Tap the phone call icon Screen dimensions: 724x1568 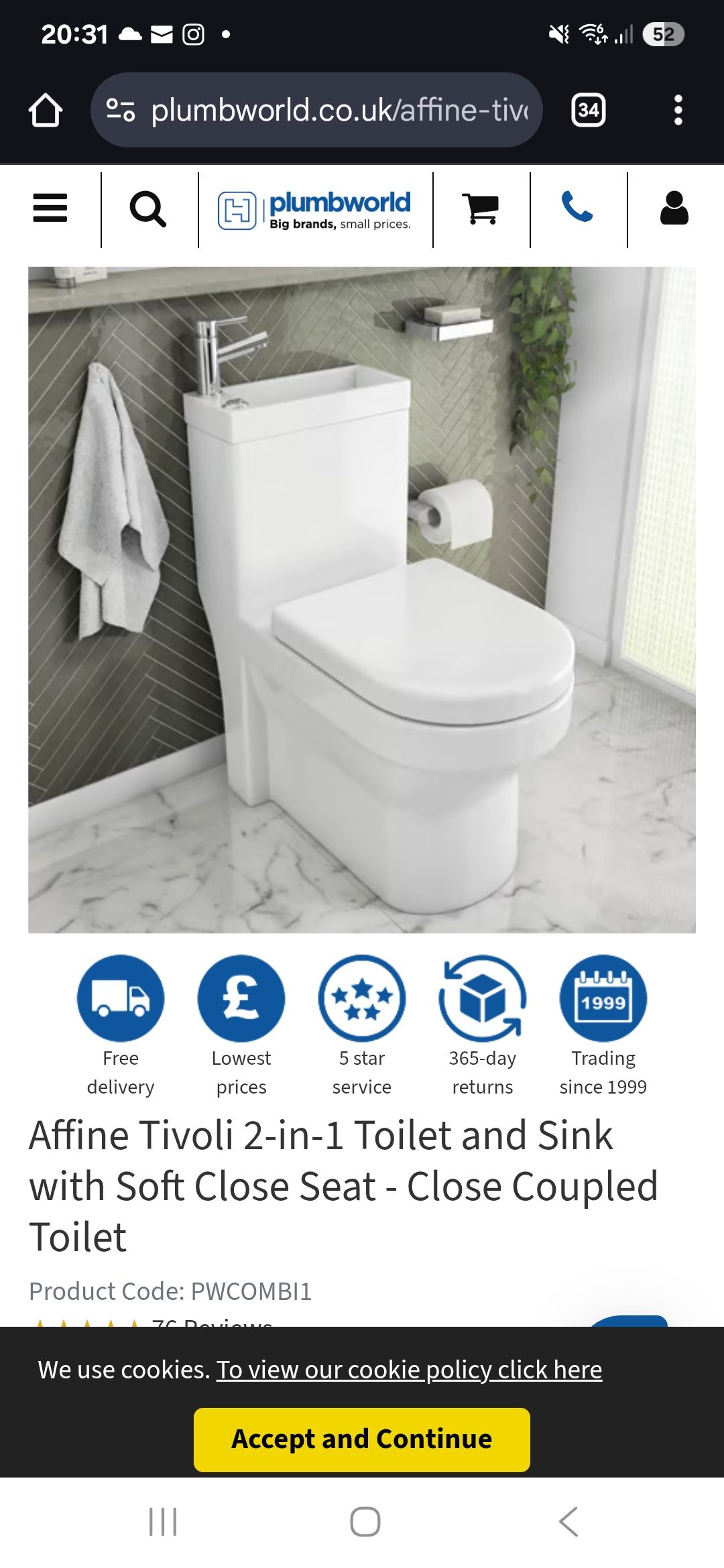point(577,207)
